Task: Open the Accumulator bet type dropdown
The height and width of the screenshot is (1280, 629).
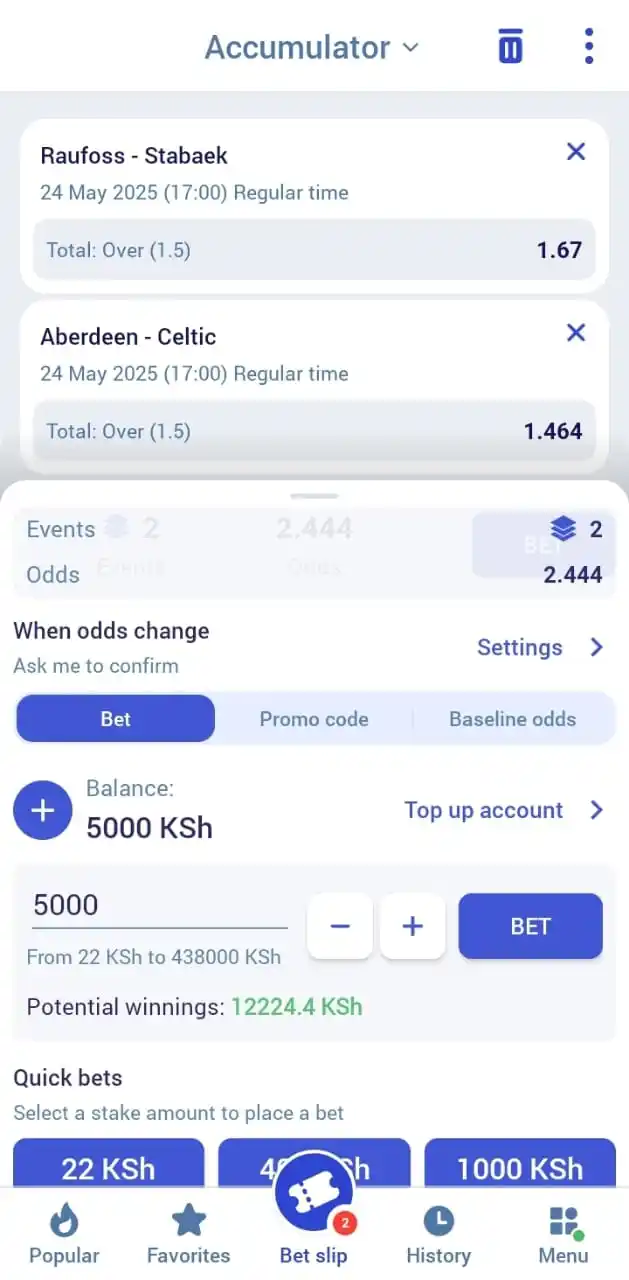Action: [312, 47]
